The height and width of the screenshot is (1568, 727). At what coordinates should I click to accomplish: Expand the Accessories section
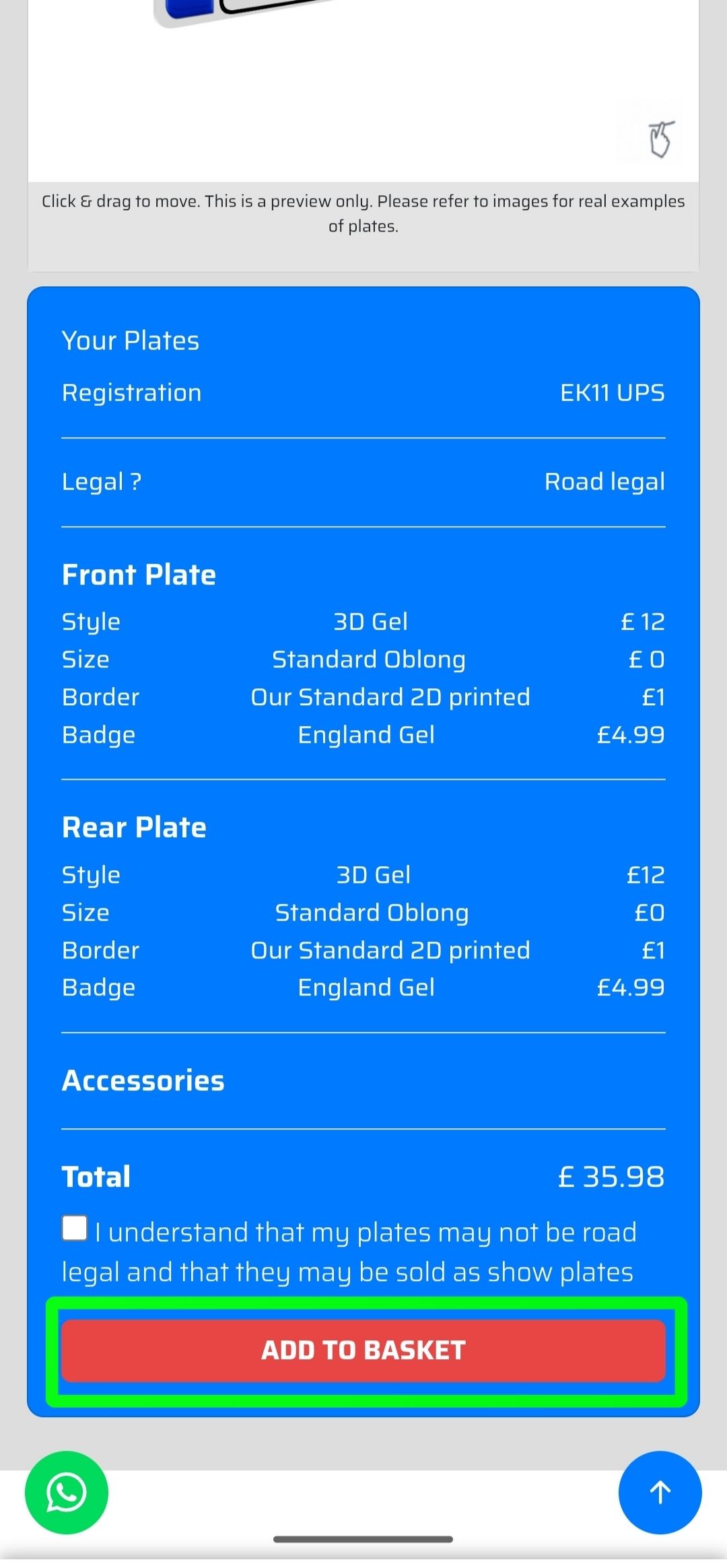143,1080
